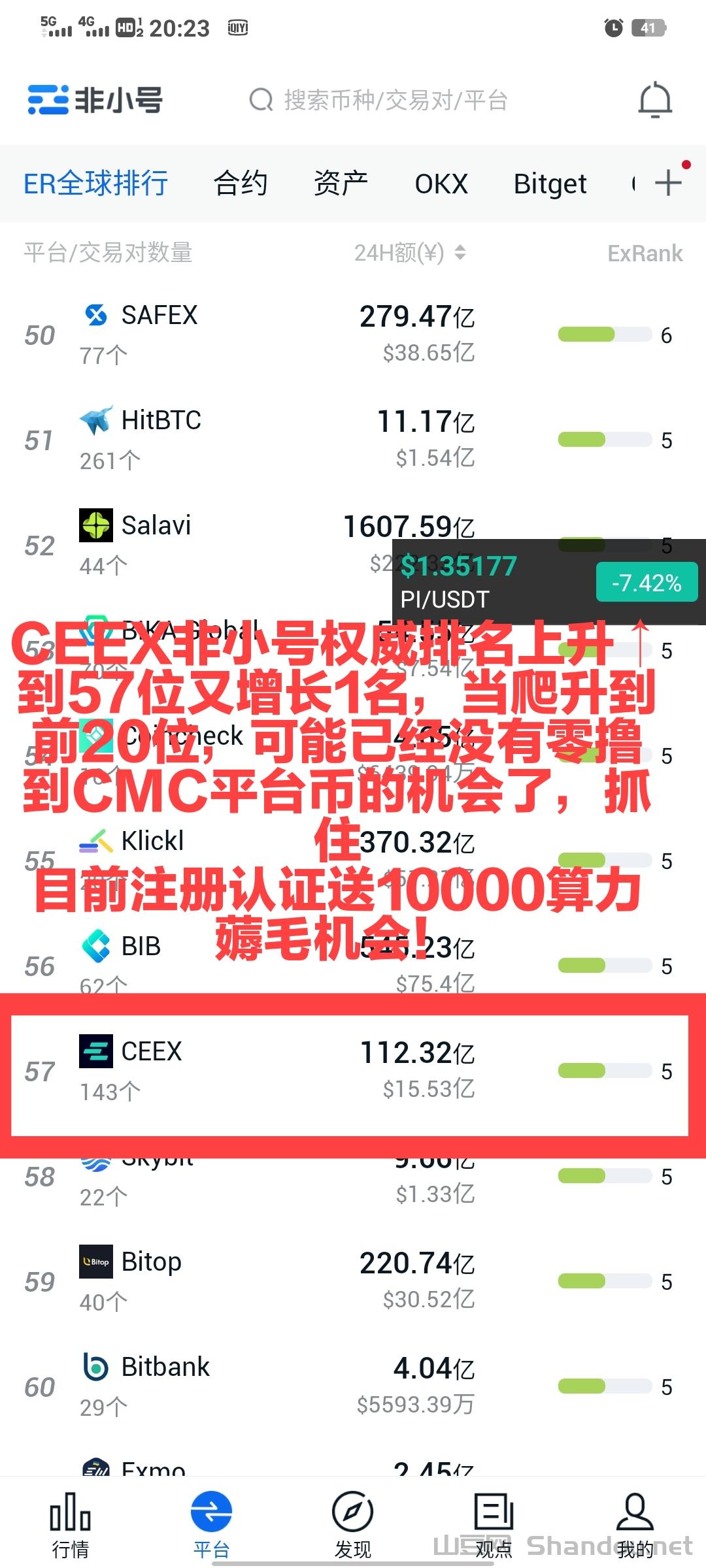Tap the plus icon to edit tabs
The width and height of the screenshot is (706, 1568).
[668, 182]
